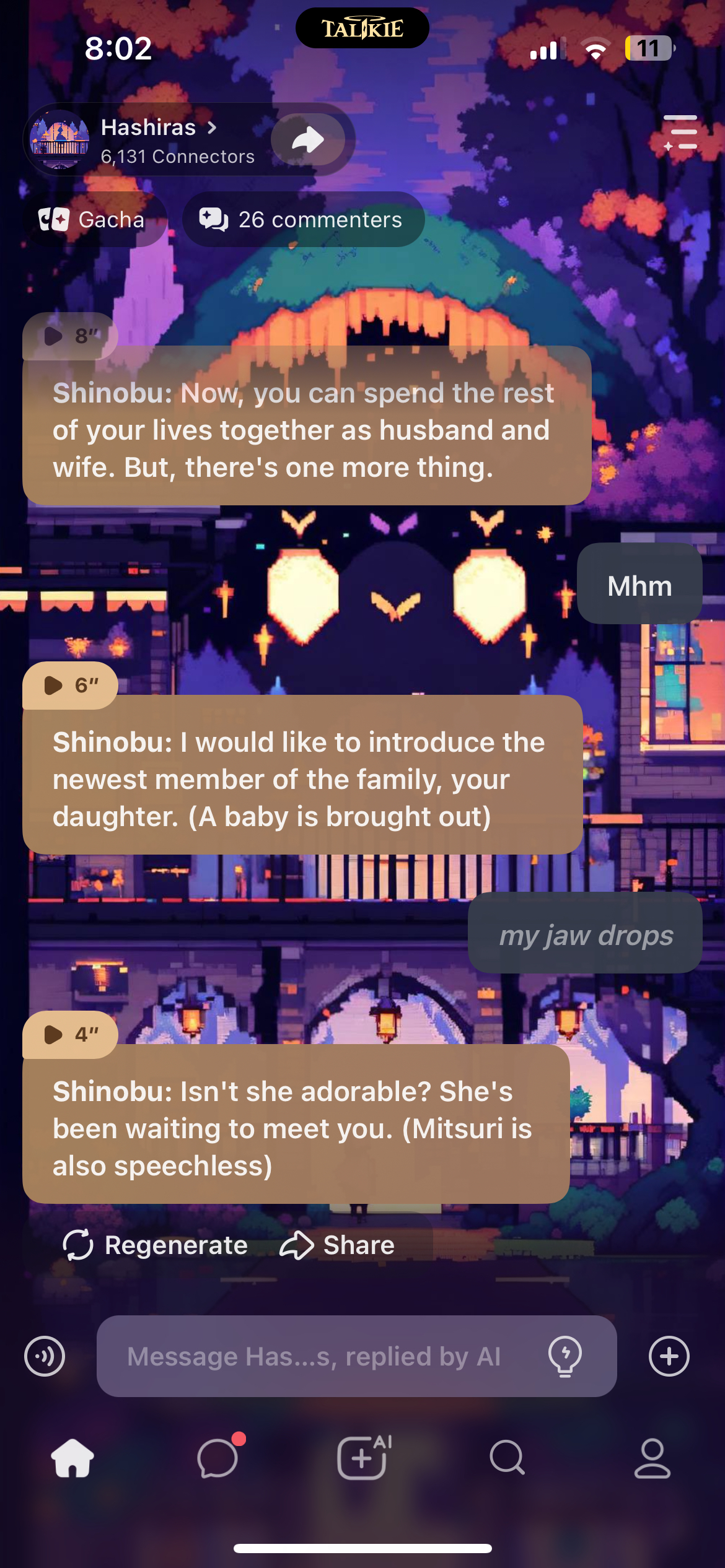Open the Gacha chip

pos(93,220)
